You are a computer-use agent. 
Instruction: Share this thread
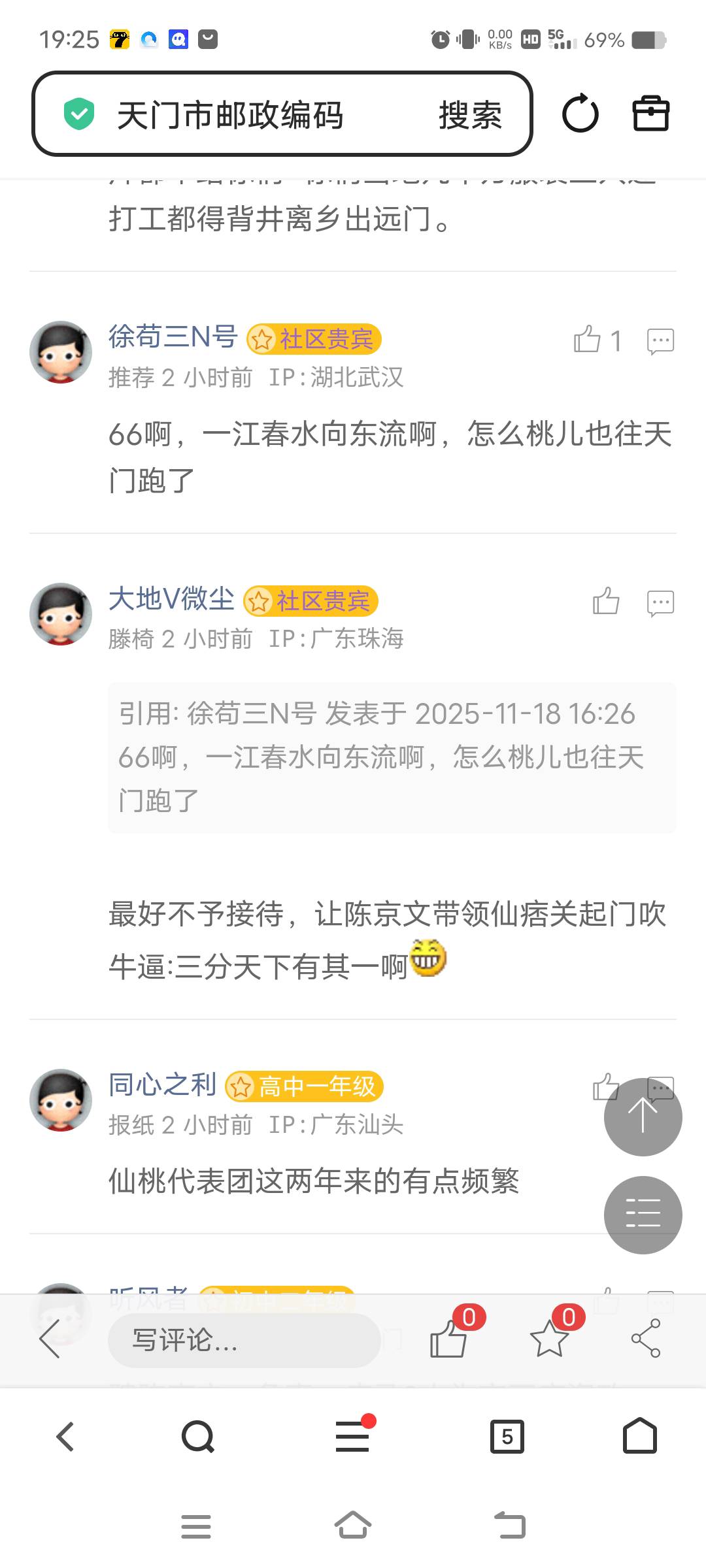tap(646, 1338)
